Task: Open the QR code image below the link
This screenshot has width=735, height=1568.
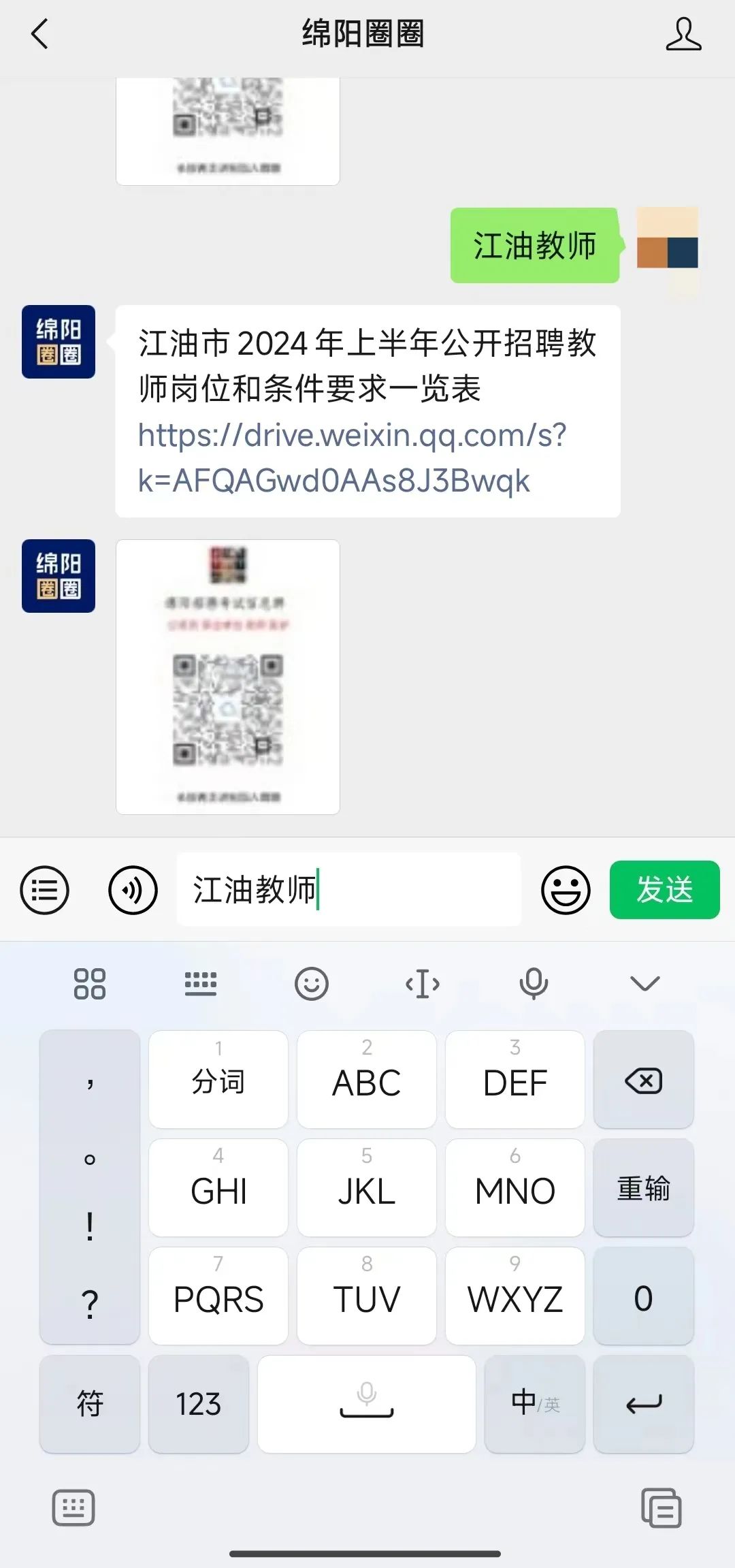Action: point(228,677)
